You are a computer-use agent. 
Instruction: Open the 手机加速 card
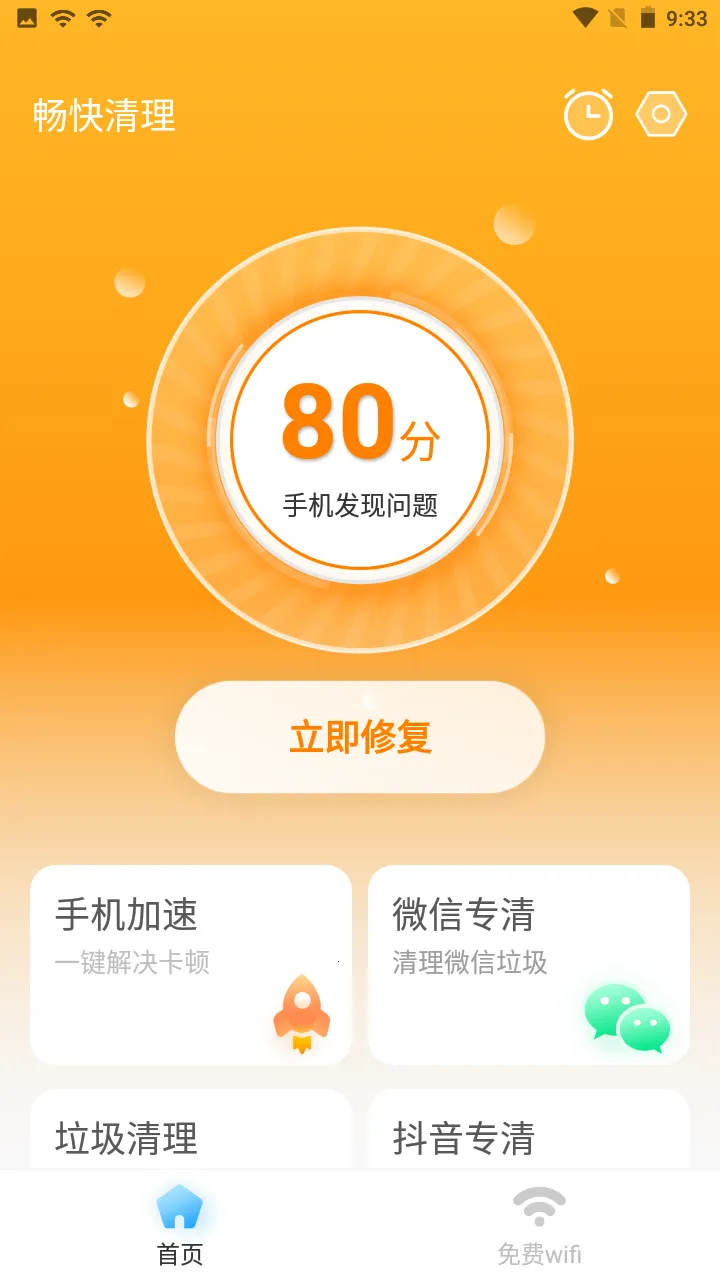click(190, 963)
